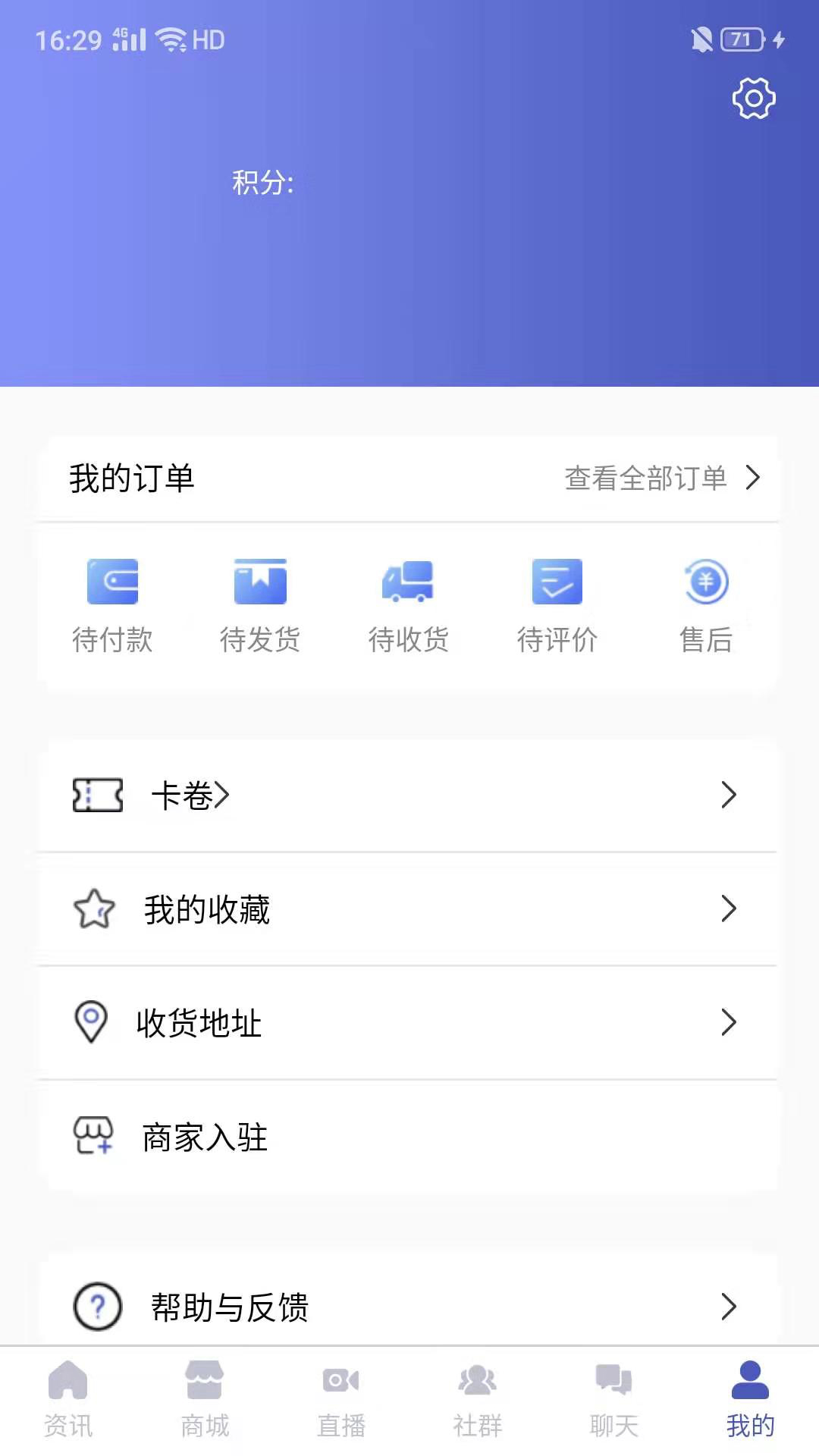819x1456 pixels.
Task: Open the 帮助与反馈 question mark icon
Action: click(x=95, y=1304)
